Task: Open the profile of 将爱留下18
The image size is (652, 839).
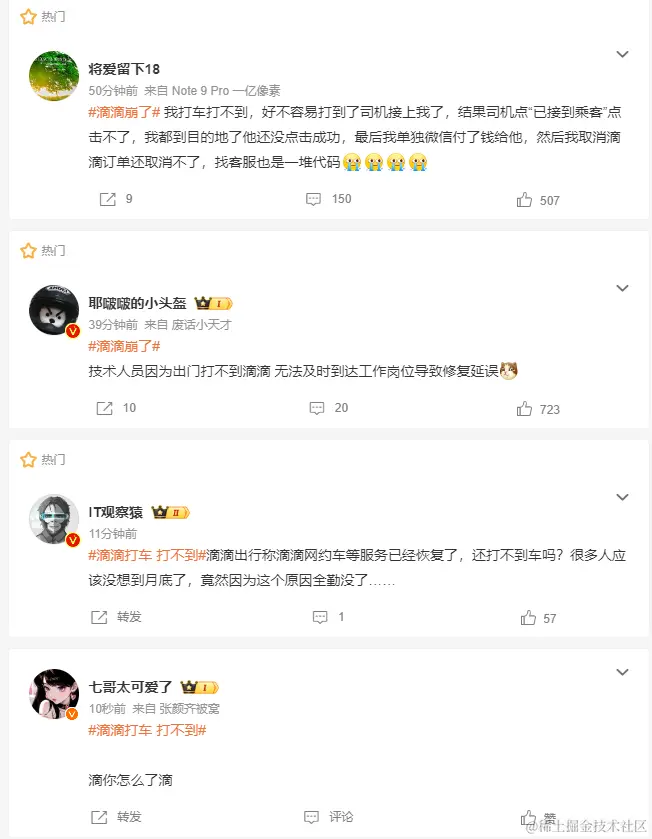Action: point(124,69)
